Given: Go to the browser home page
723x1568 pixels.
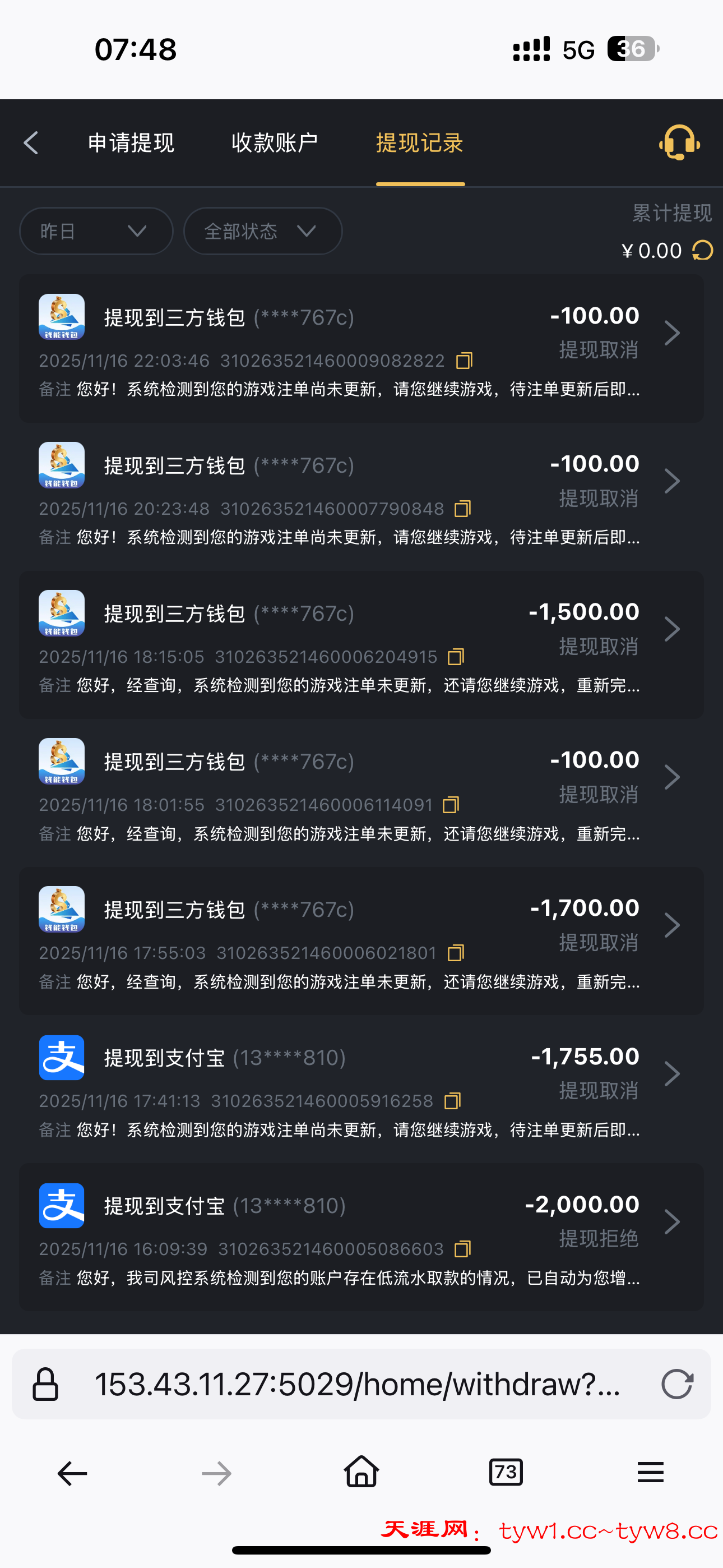Looking at the screenshot, I should [361, 1473].
